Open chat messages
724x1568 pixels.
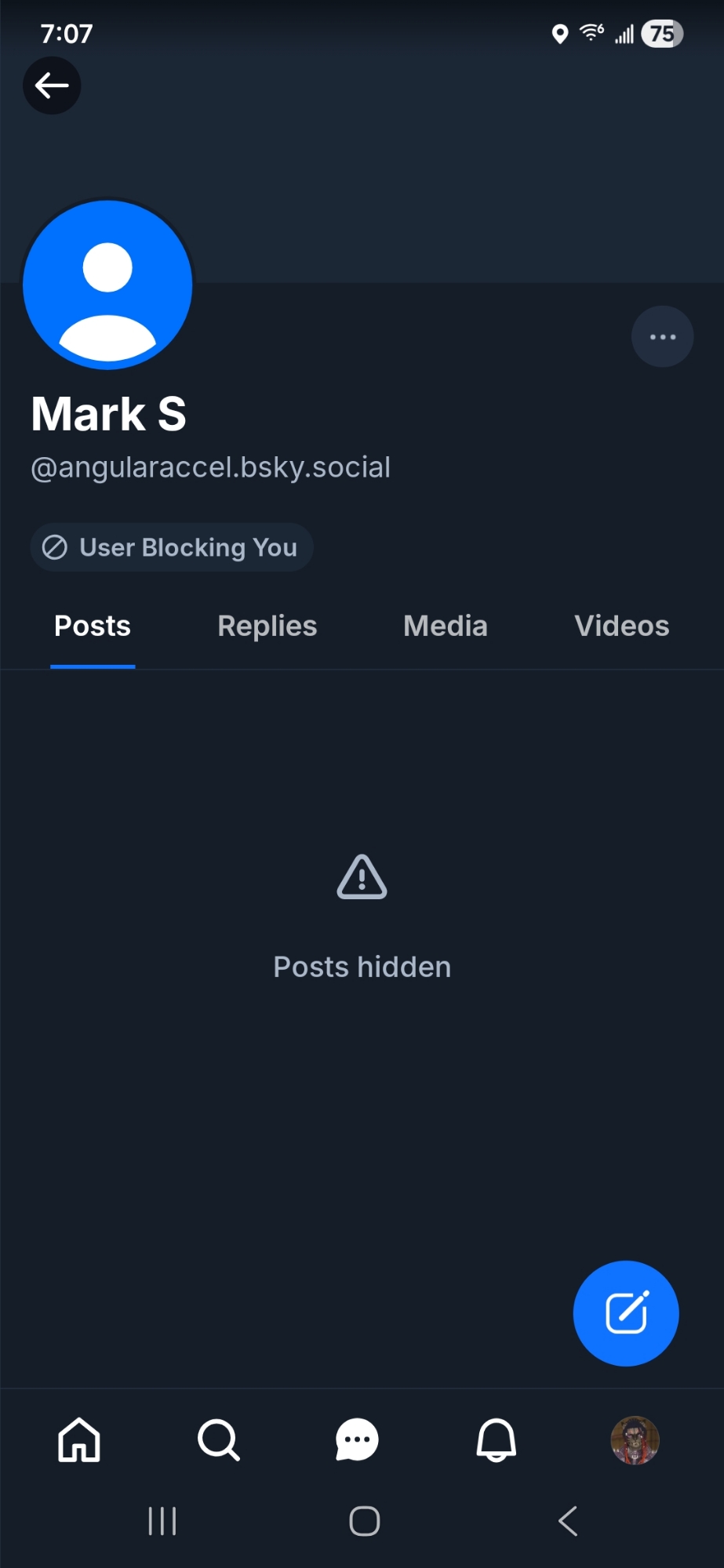point(357,1440)
